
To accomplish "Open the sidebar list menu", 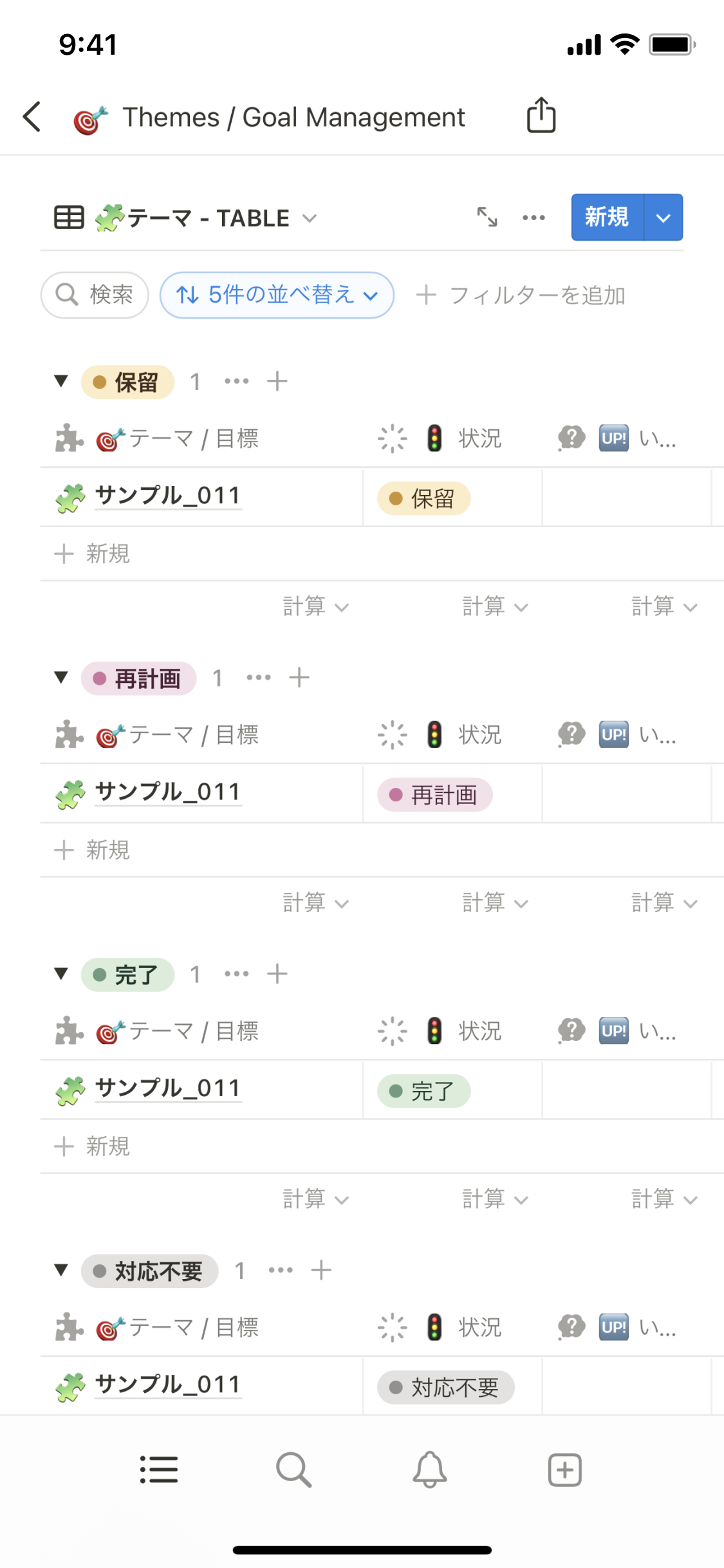I will point(159,1470).
